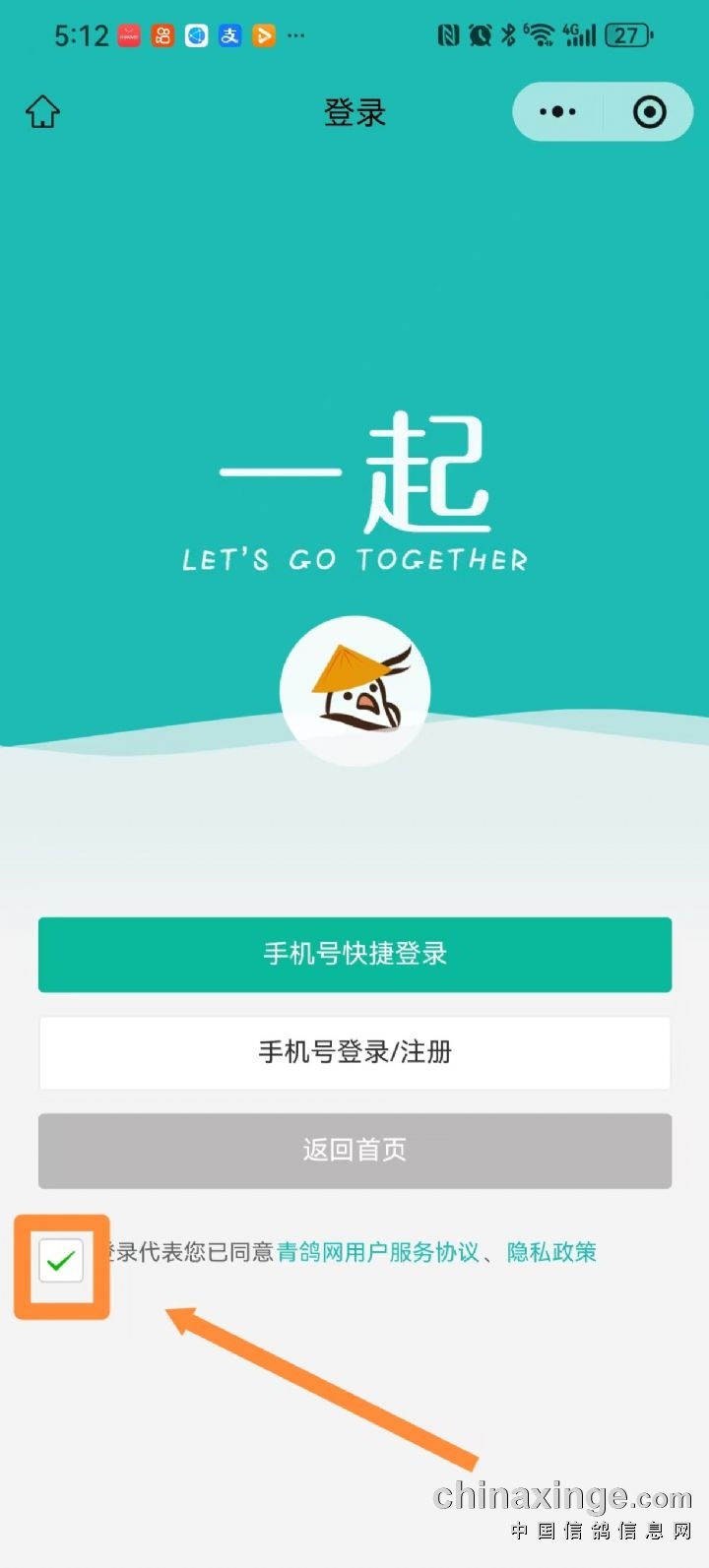Go to the home icon
The image size is (709, 1568).
[42, 111]
